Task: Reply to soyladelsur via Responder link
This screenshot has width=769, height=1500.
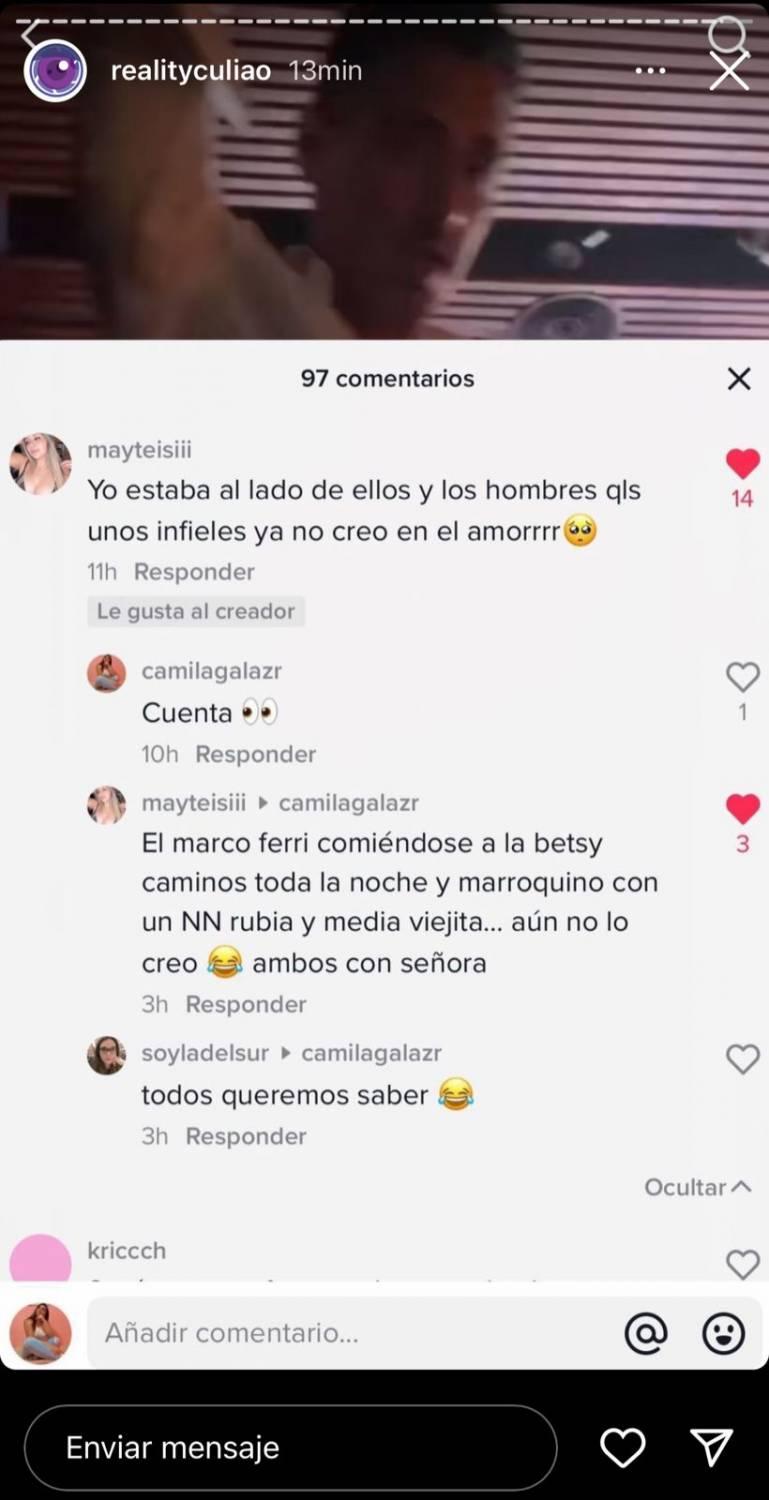Action: pos(246,1136)
